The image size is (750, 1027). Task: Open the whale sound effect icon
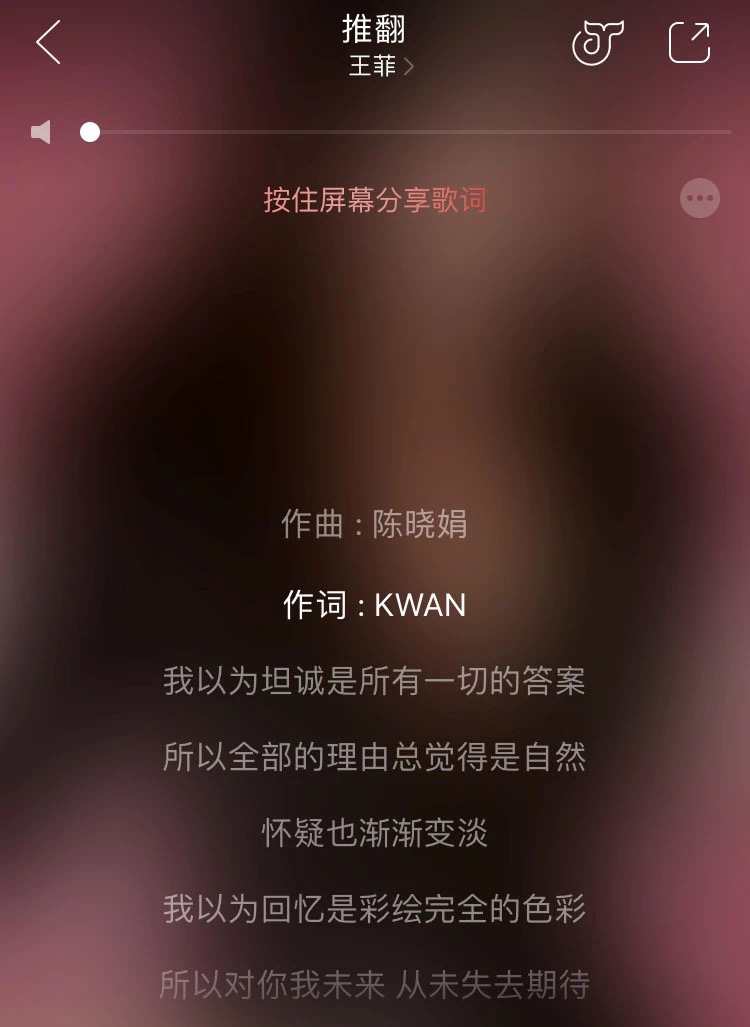(597, 43)
